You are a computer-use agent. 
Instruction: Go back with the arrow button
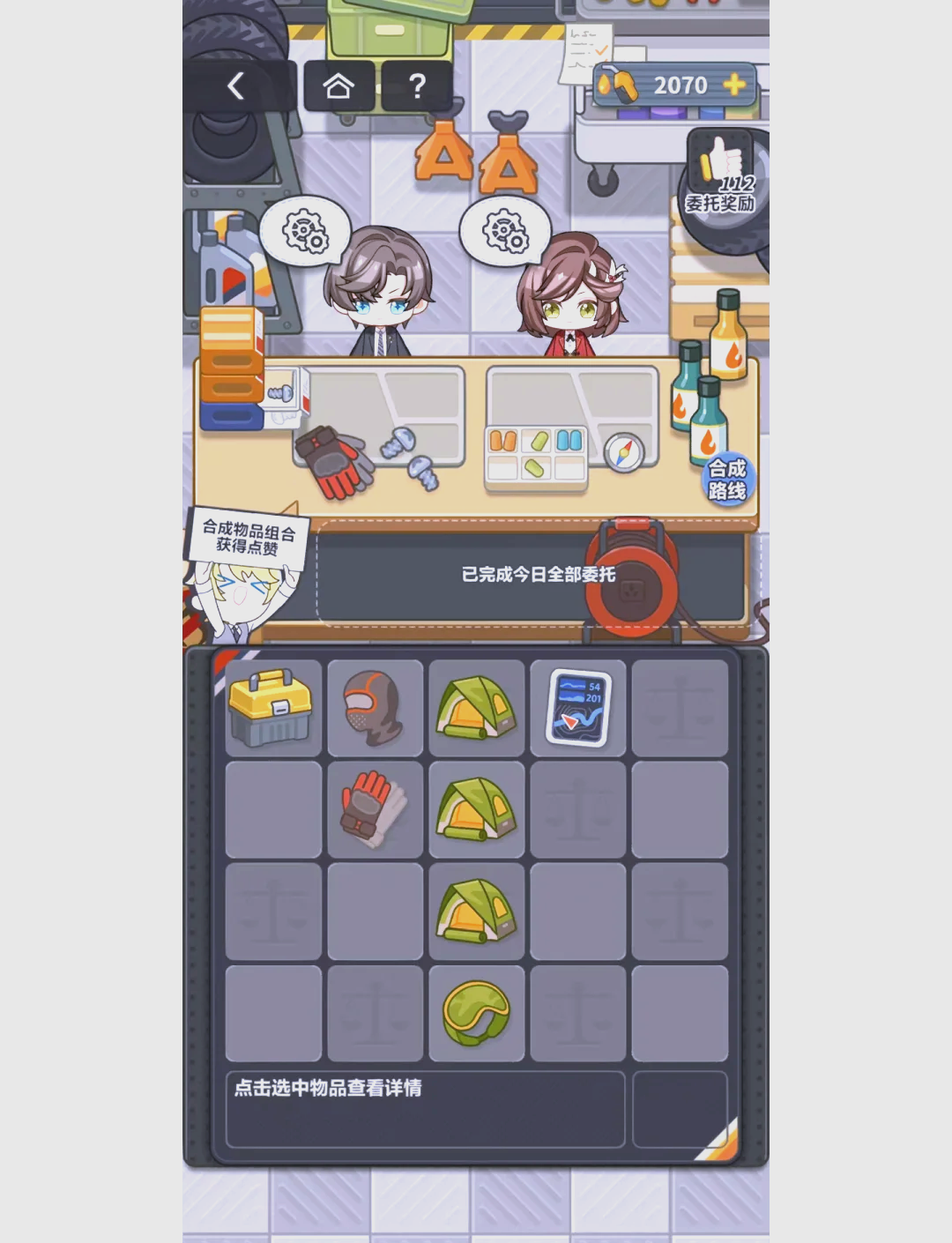[x=235, y=86]
